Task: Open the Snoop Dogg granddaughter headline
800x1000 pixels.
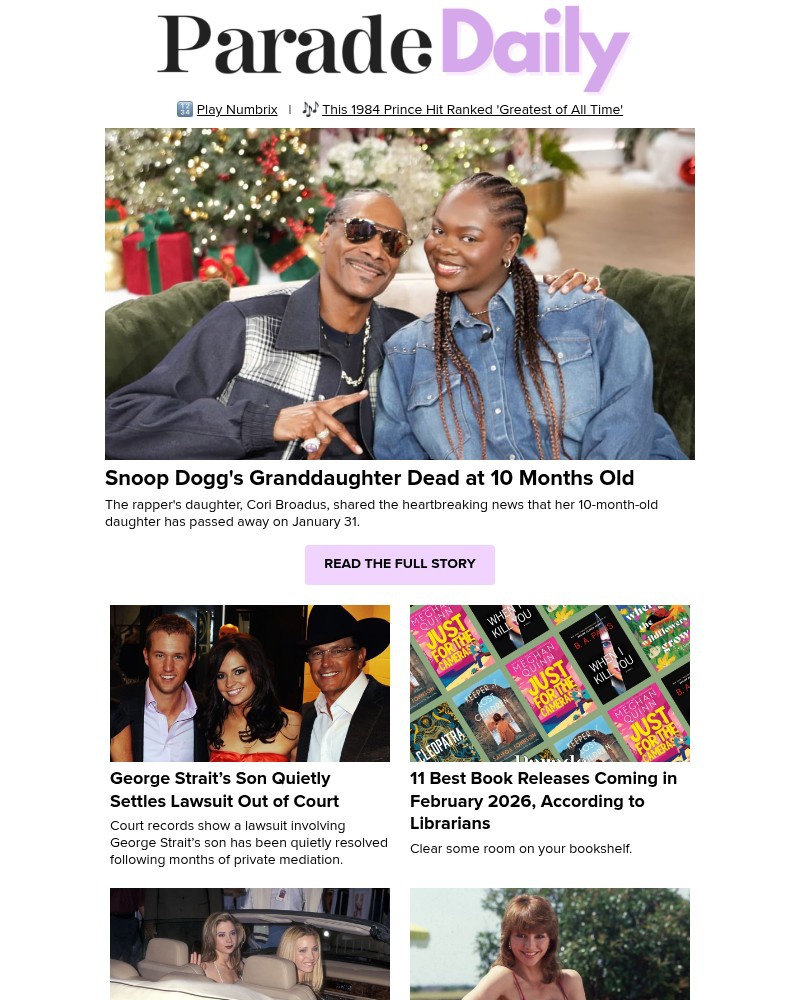Action: click(x=370, y=478)
